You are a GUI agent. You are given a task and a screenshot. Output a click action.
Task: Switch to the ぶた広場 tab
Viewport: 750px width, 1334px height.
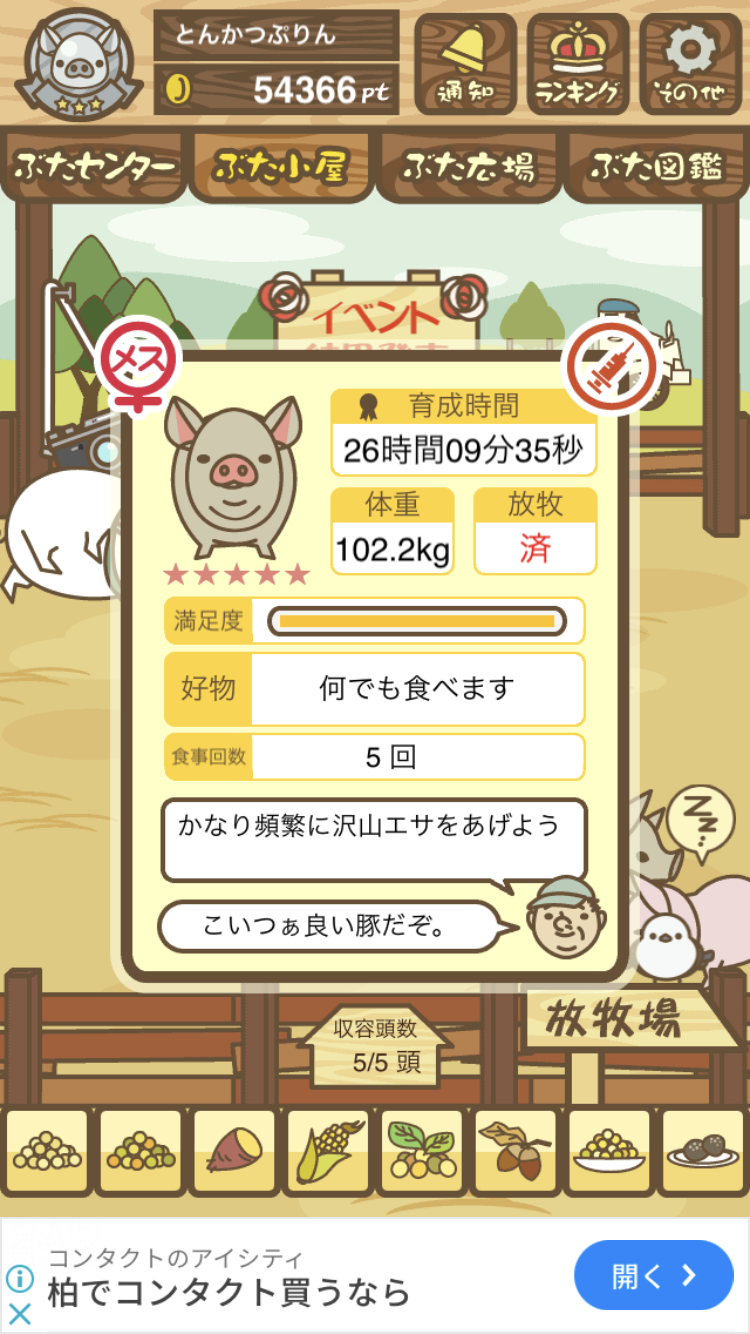pyautogui.click(x=468, y=167)
